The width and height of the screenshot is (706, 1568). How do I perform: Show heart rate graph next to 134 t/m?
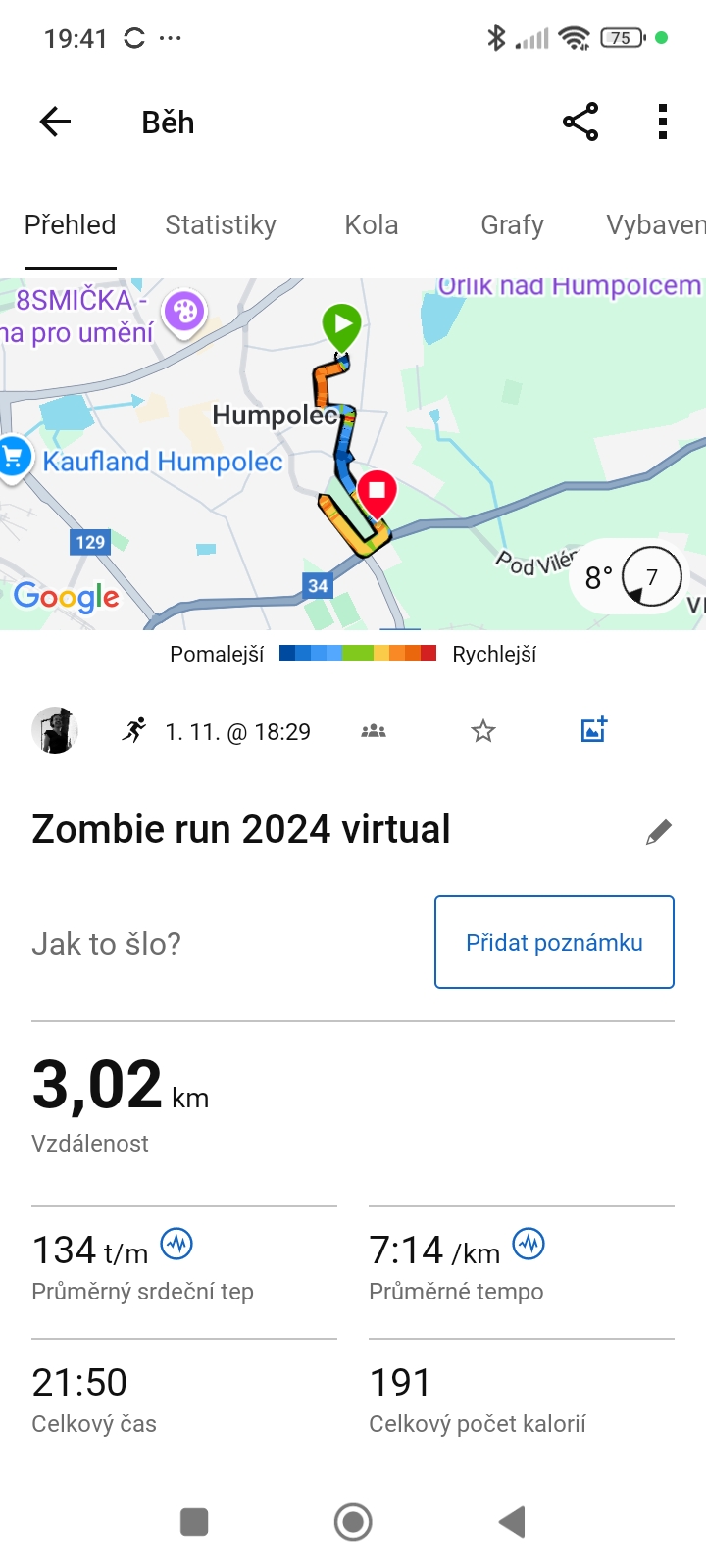[177, 1245]
